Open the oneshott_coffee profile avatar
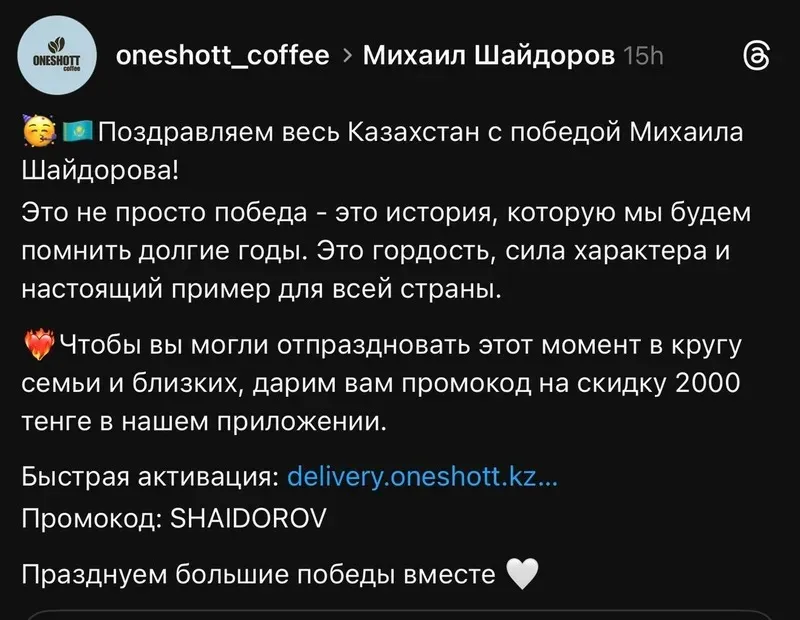This screenshot has height=620, width=800. pyautogui.click(x=57, y=57)
